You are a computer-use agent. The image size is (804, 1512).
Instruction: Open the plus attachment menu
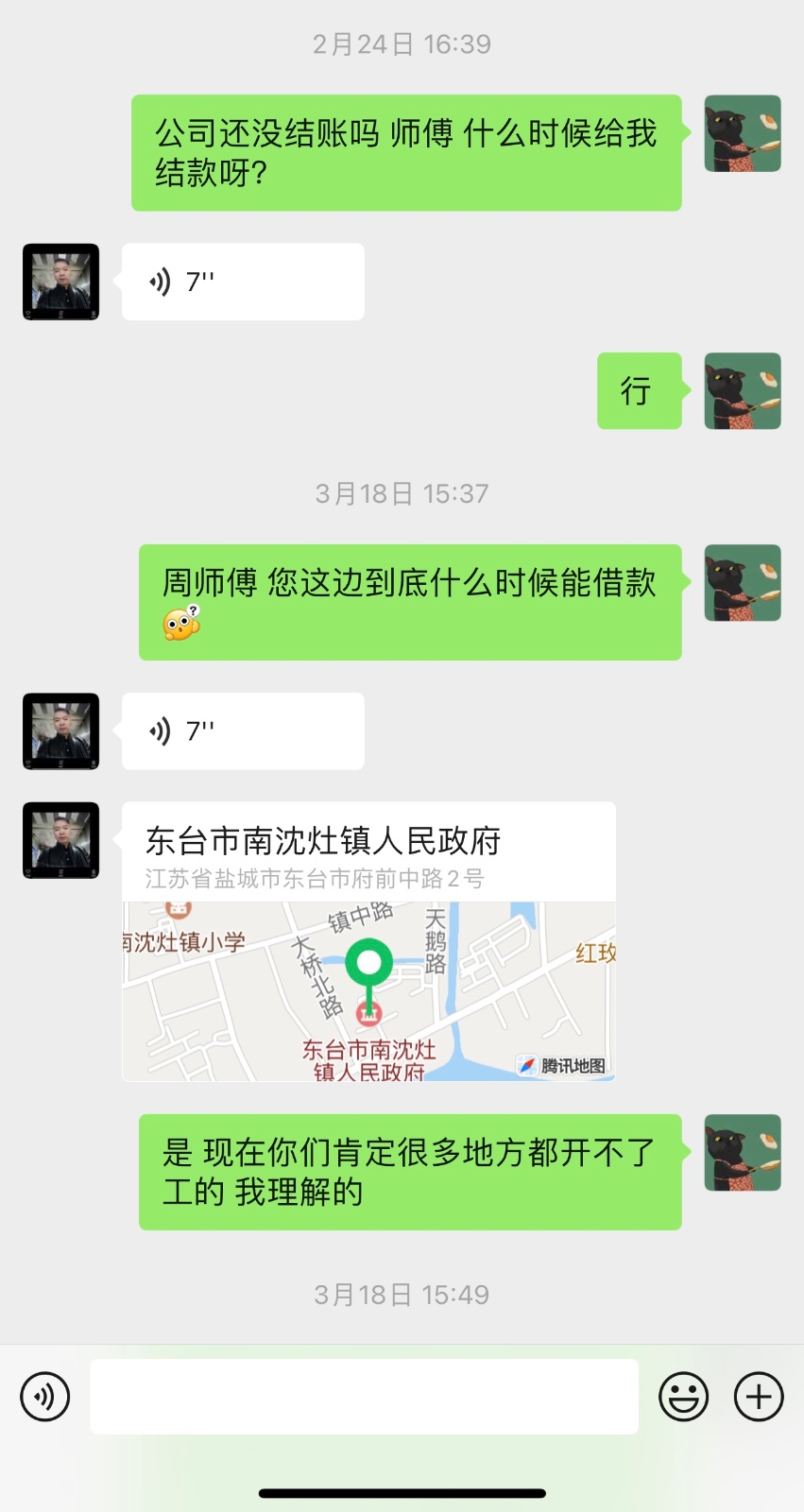(759, 1397)
